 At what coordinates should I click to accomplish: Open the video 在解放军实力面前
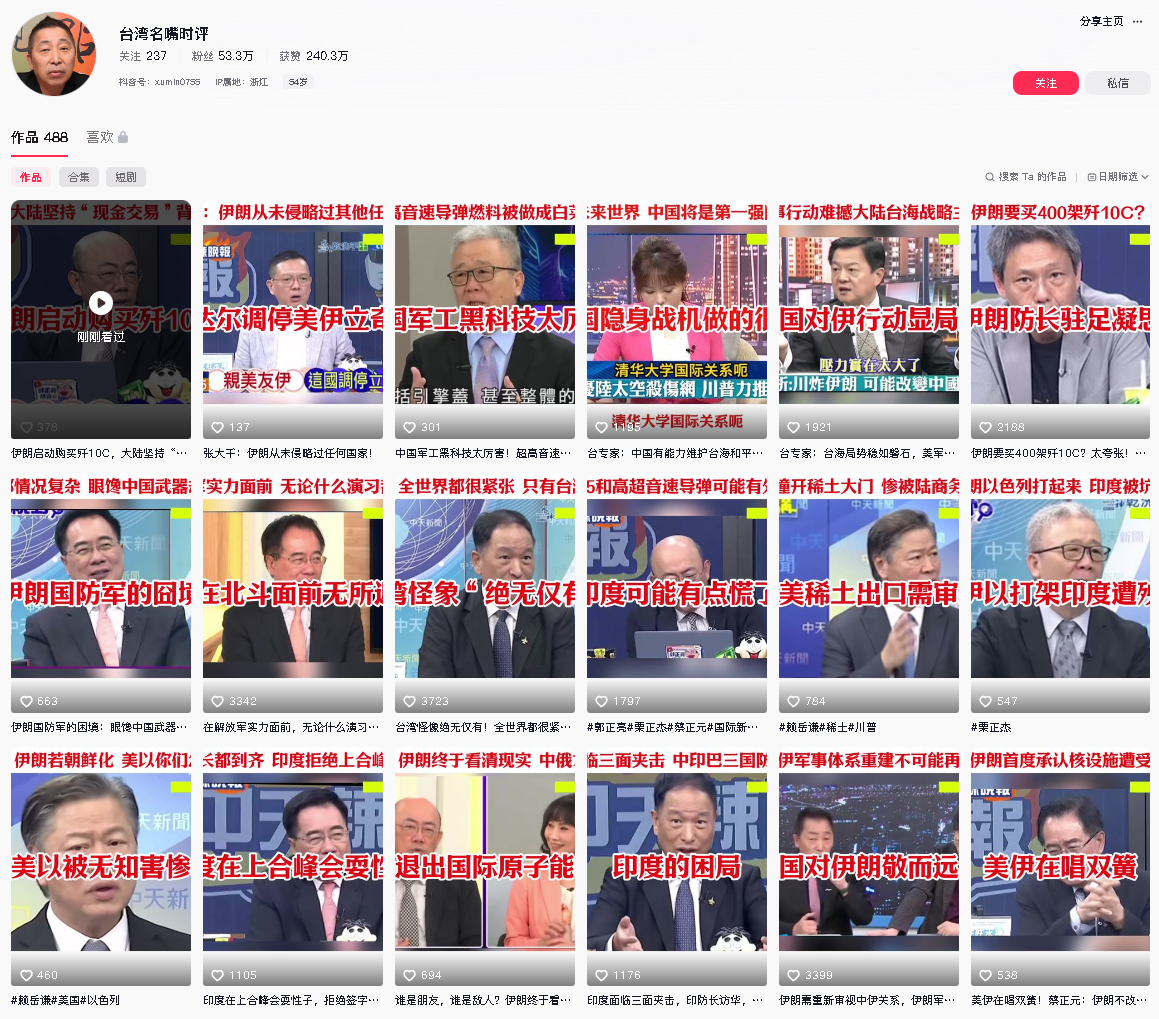coord(293,592)
